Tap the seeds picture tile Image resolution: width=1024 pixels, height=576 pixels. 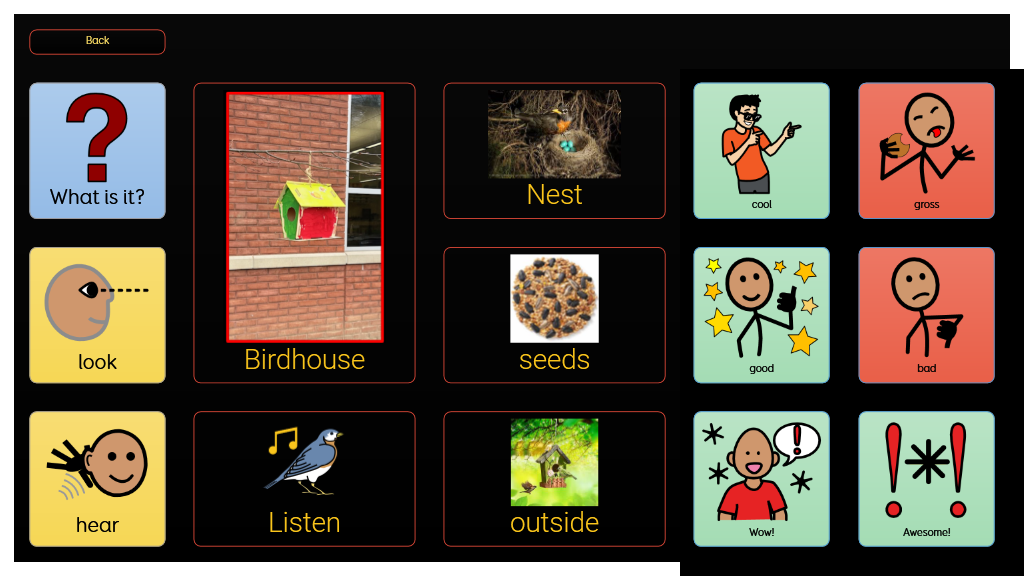[554, 314]
